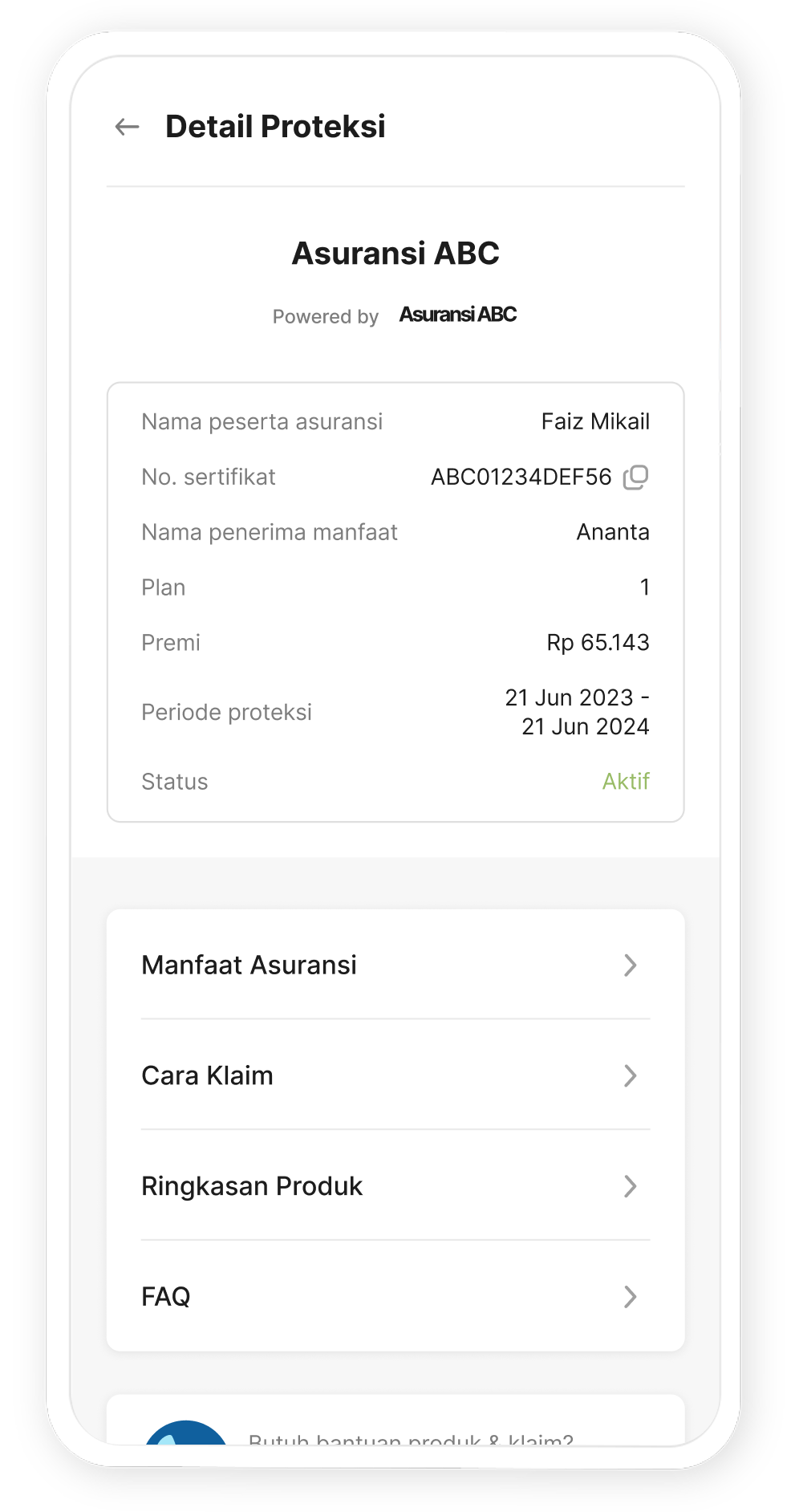Open the FAQ section
The image size is (795, 1512).
395,1296
